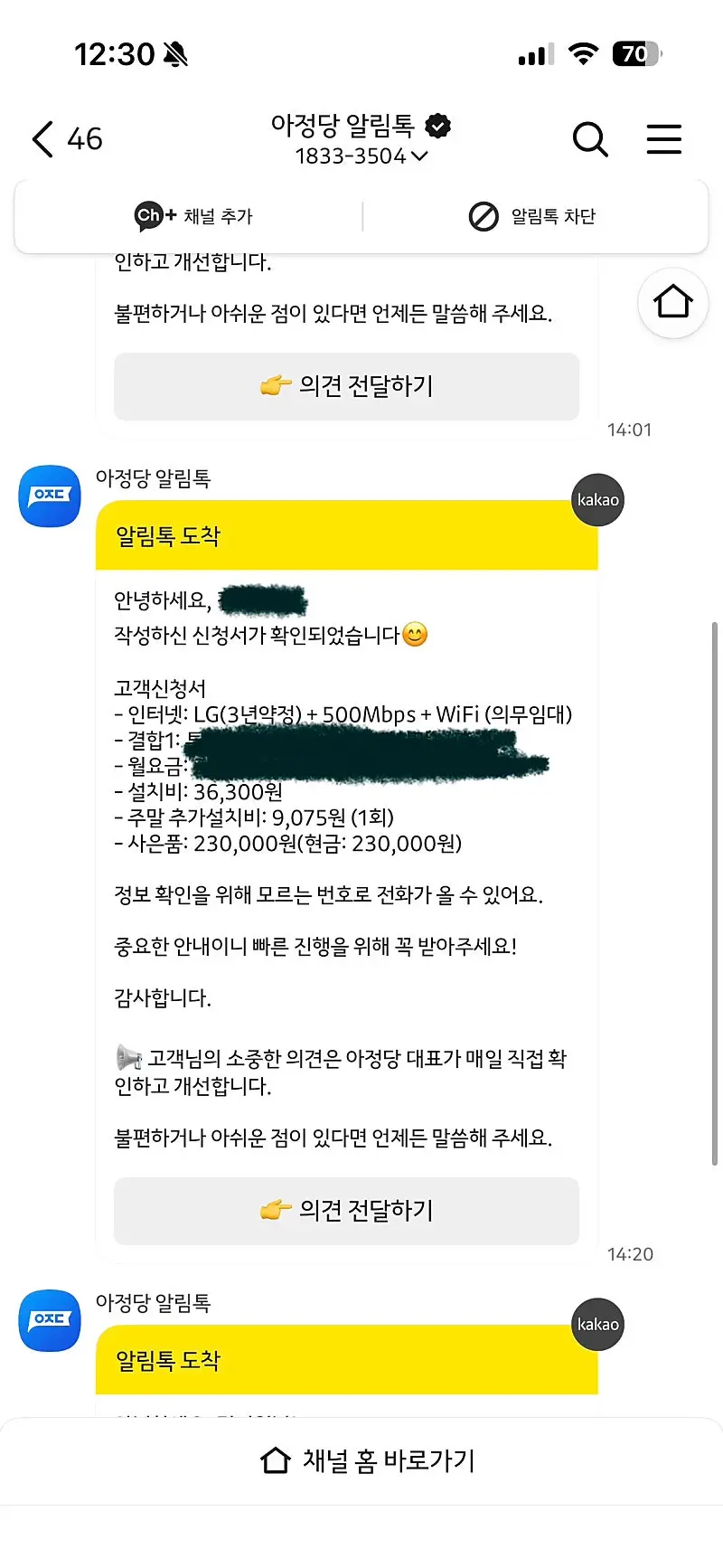The width and height of the screenshot is (723, 1568).
Task: Go back to the chat list
Action: (43, 139)
